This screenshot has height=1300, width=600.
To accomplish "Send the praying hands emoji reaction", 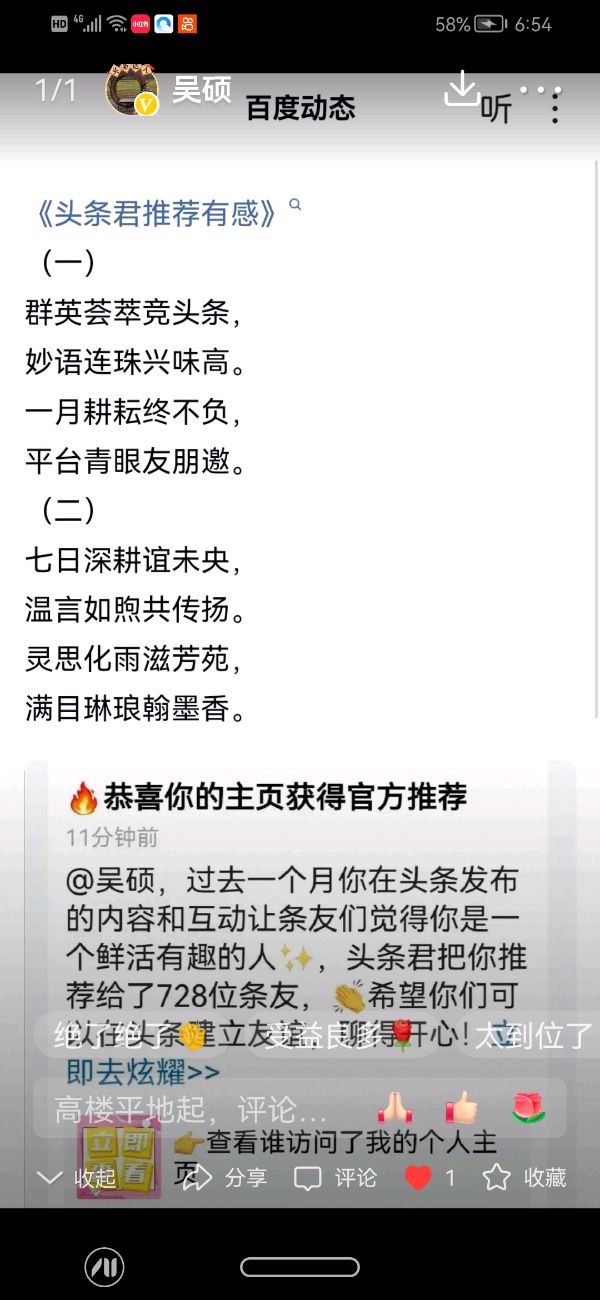I will [x=396, y=1107].
